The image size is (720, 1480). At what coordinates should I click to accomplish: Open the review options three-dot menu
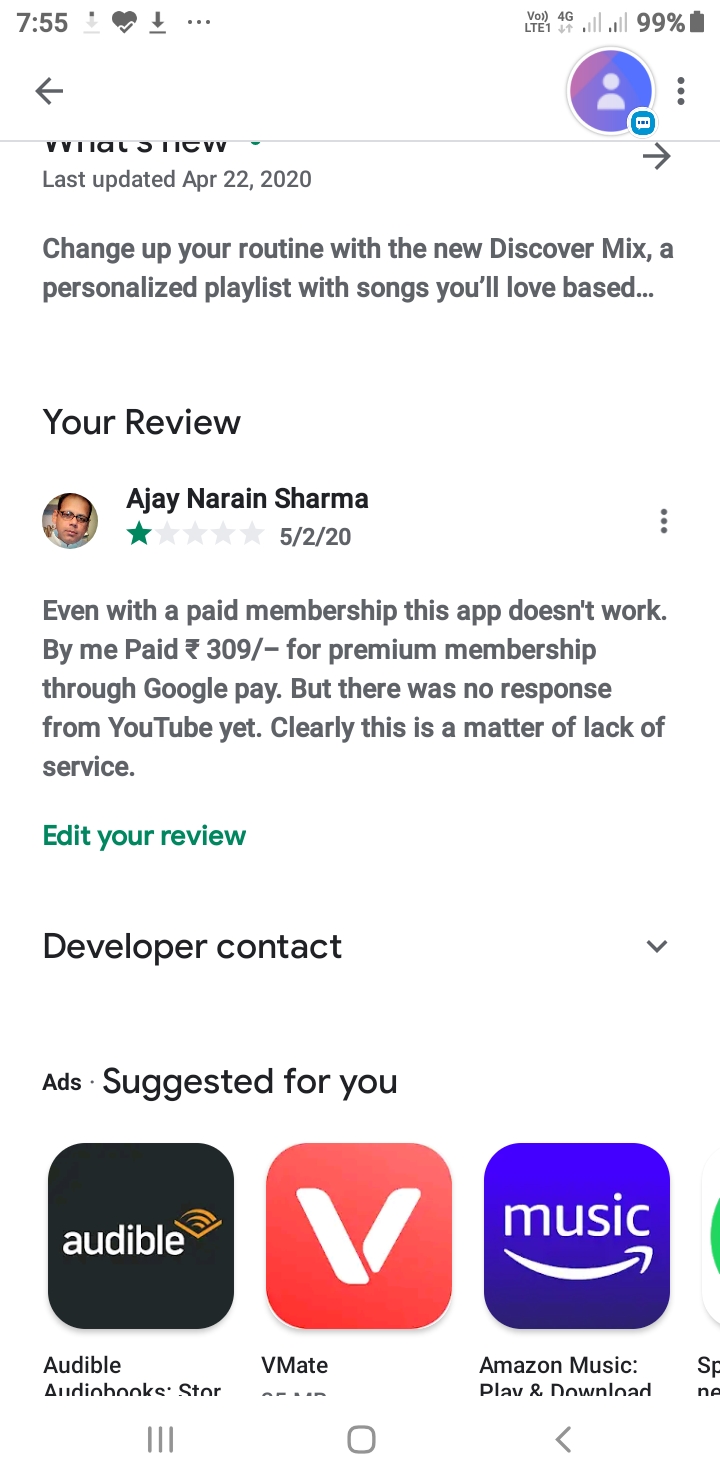point(663,520)
